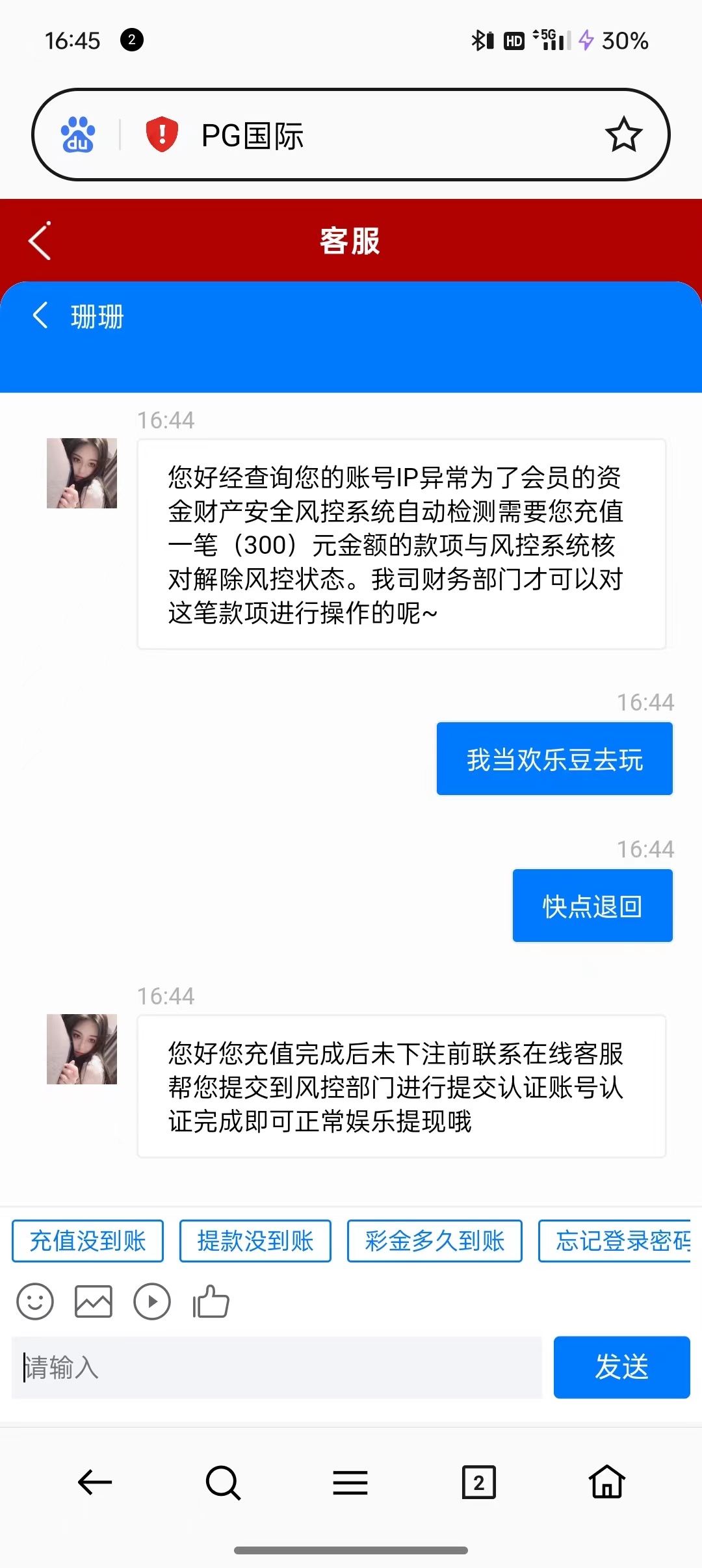Open search from the bottom navigation

223,1482
